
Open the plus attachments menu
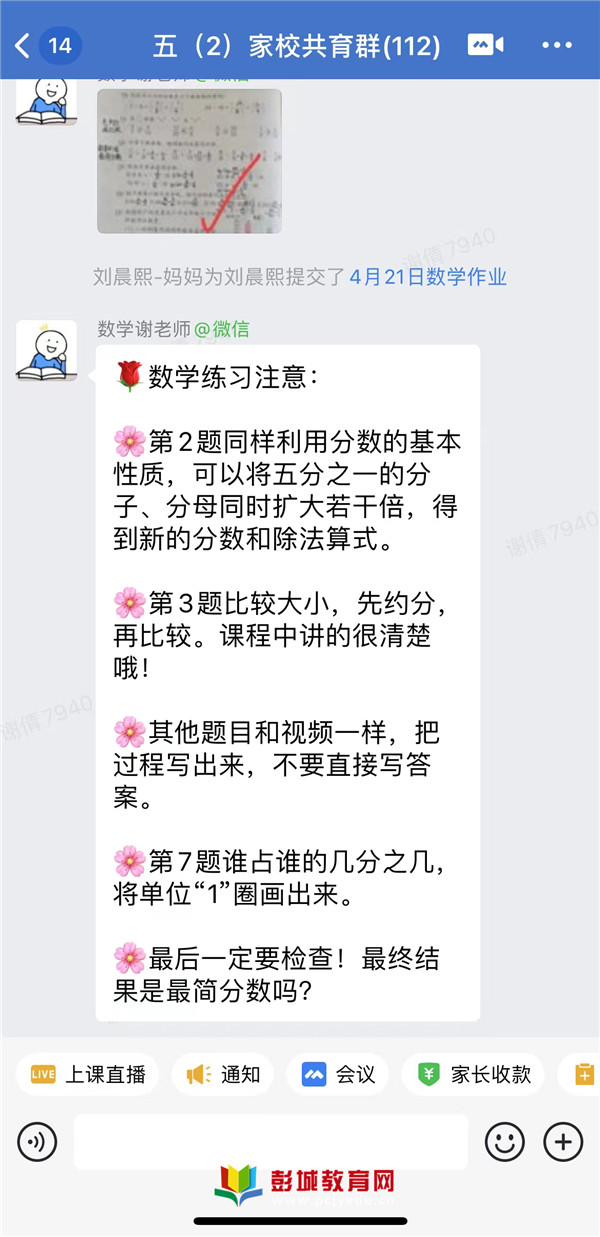click(x=563, y=1141)
